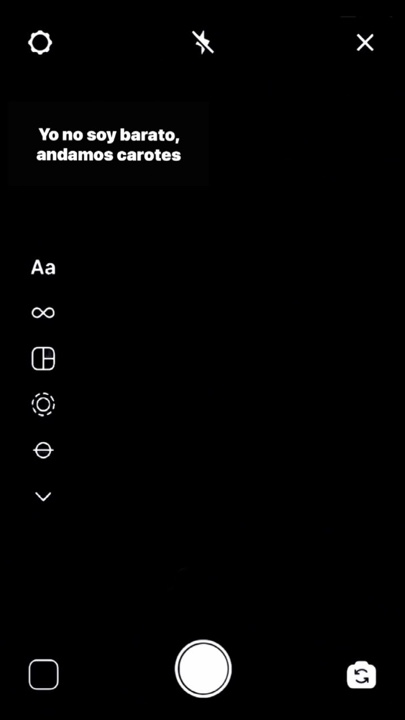405x720 pixels.
Task: Flip to the other camera
Action: click(361, 675)
